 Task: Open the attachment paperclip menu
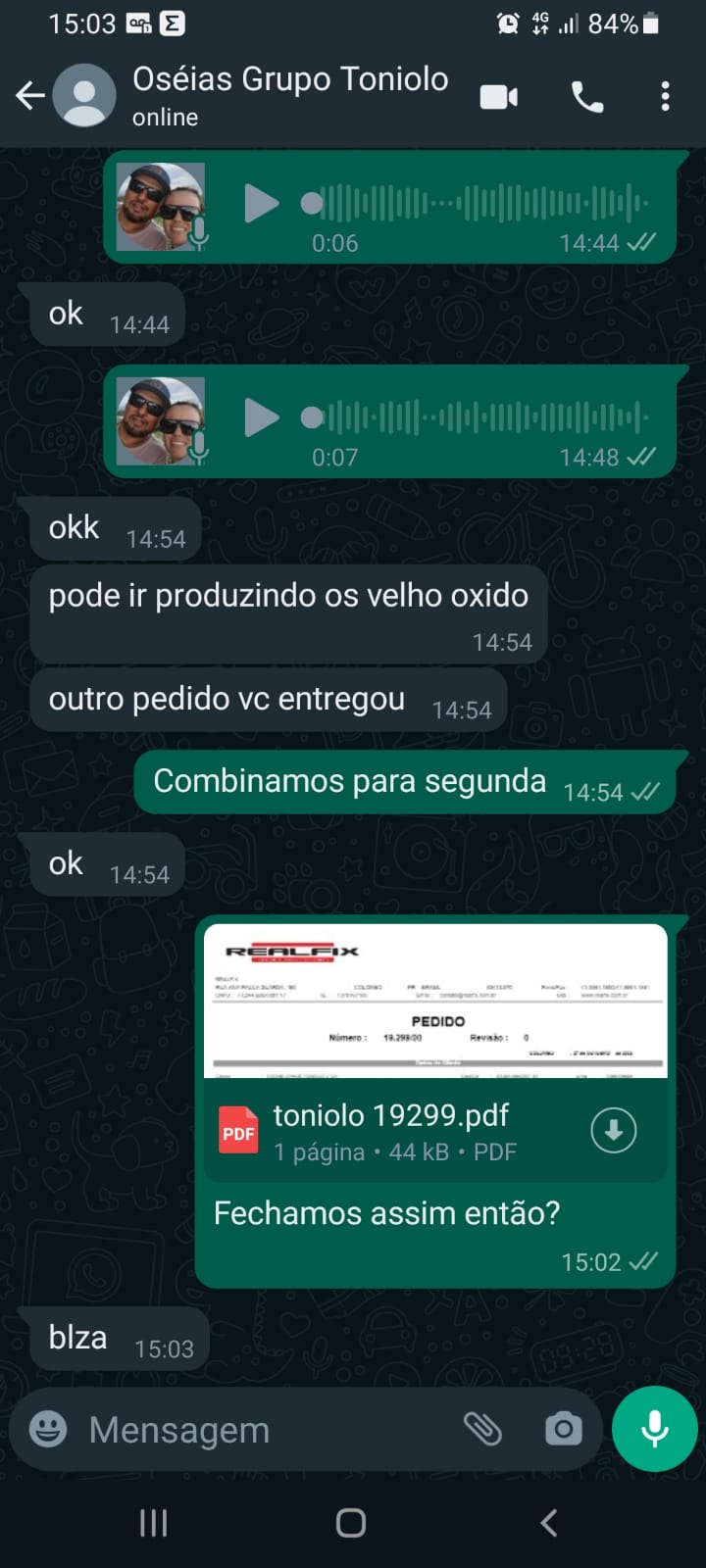pyautogui.click(x=482, y=1430)
